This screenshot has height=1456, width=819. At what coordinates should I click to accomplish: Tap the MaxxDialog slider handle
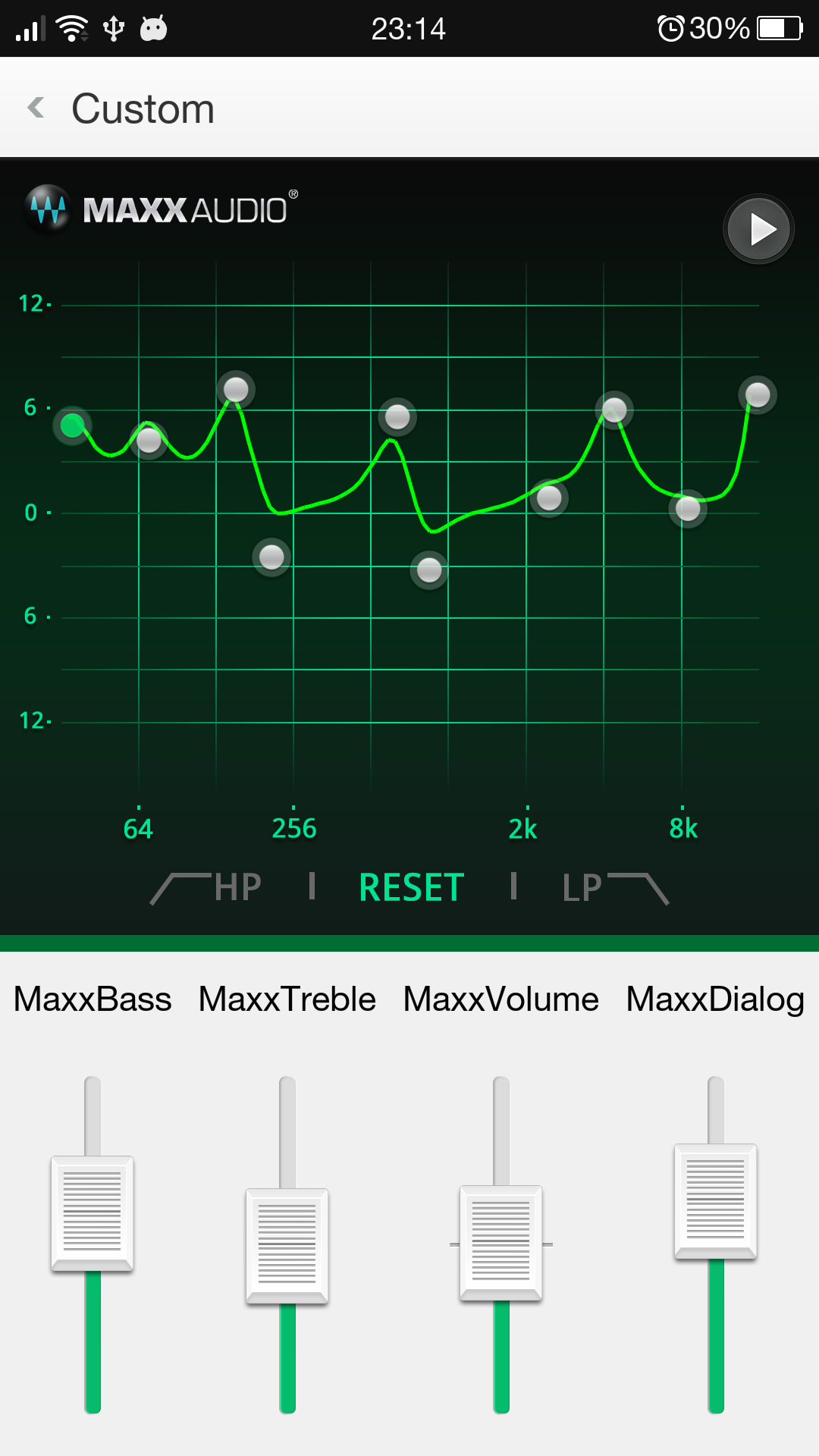716,1201
